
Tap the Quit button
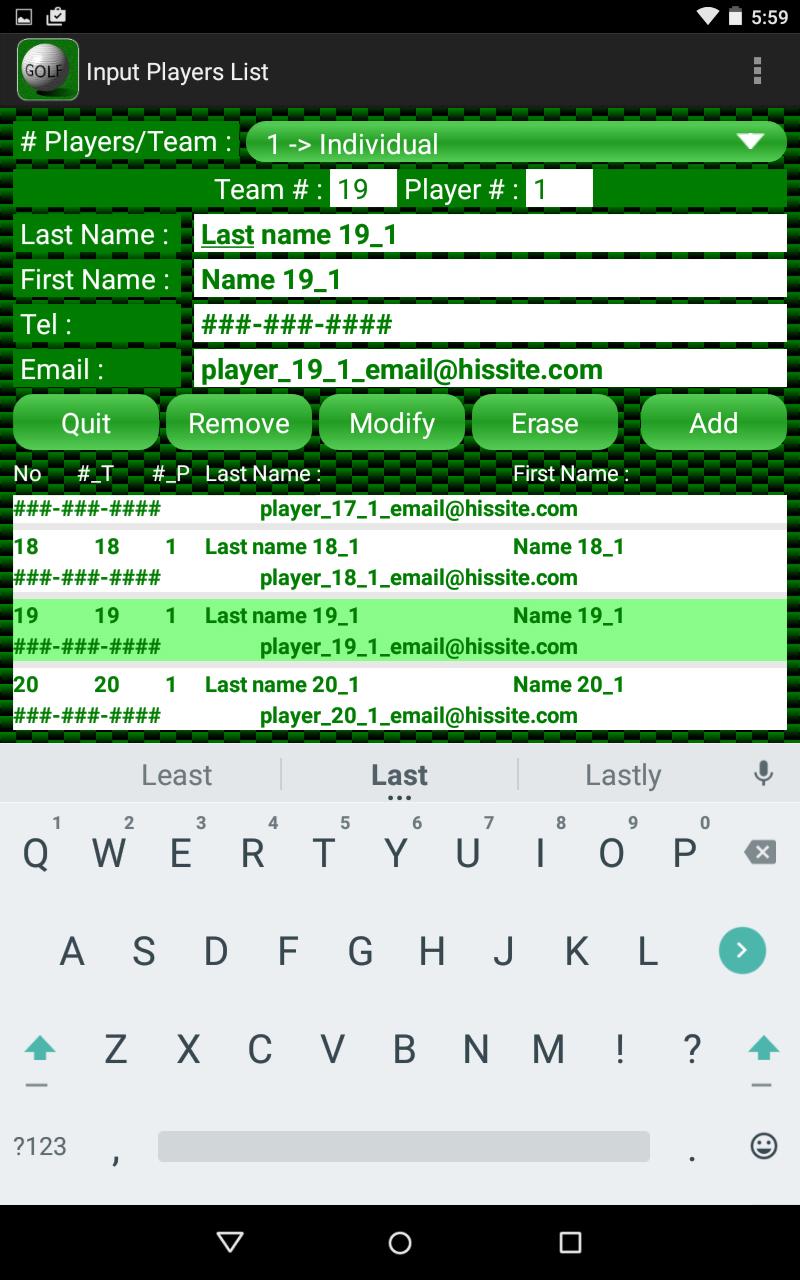86,423
